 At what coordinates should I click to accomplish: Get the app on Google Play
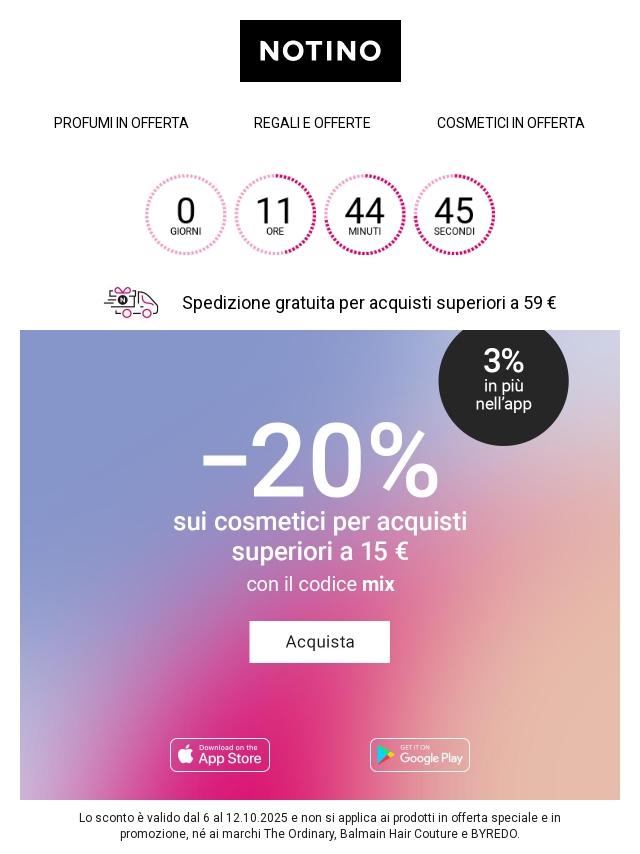click(x=420, y=755)
